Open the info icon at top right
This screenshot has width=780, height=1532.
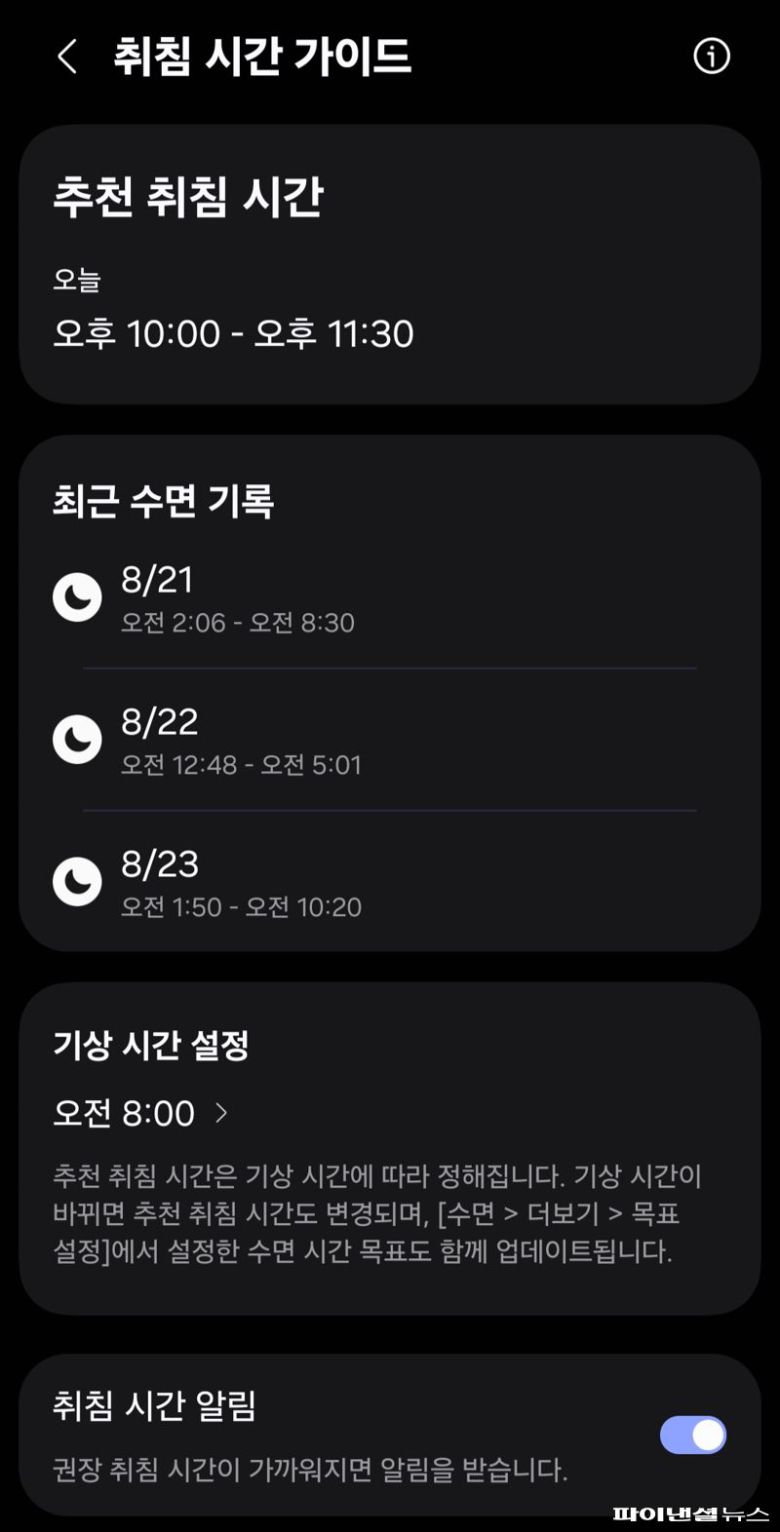[711, 57]
